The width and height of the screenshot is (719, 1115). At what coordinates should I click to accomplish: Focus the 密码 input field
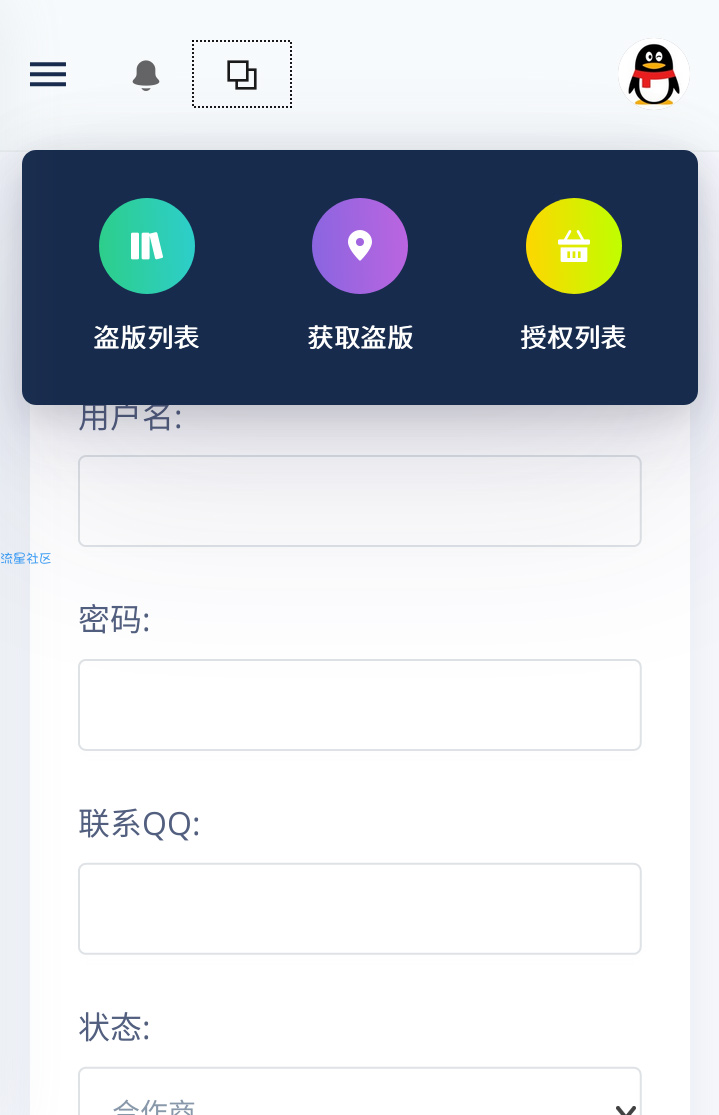pyautogui.click(x=360, y=705)
